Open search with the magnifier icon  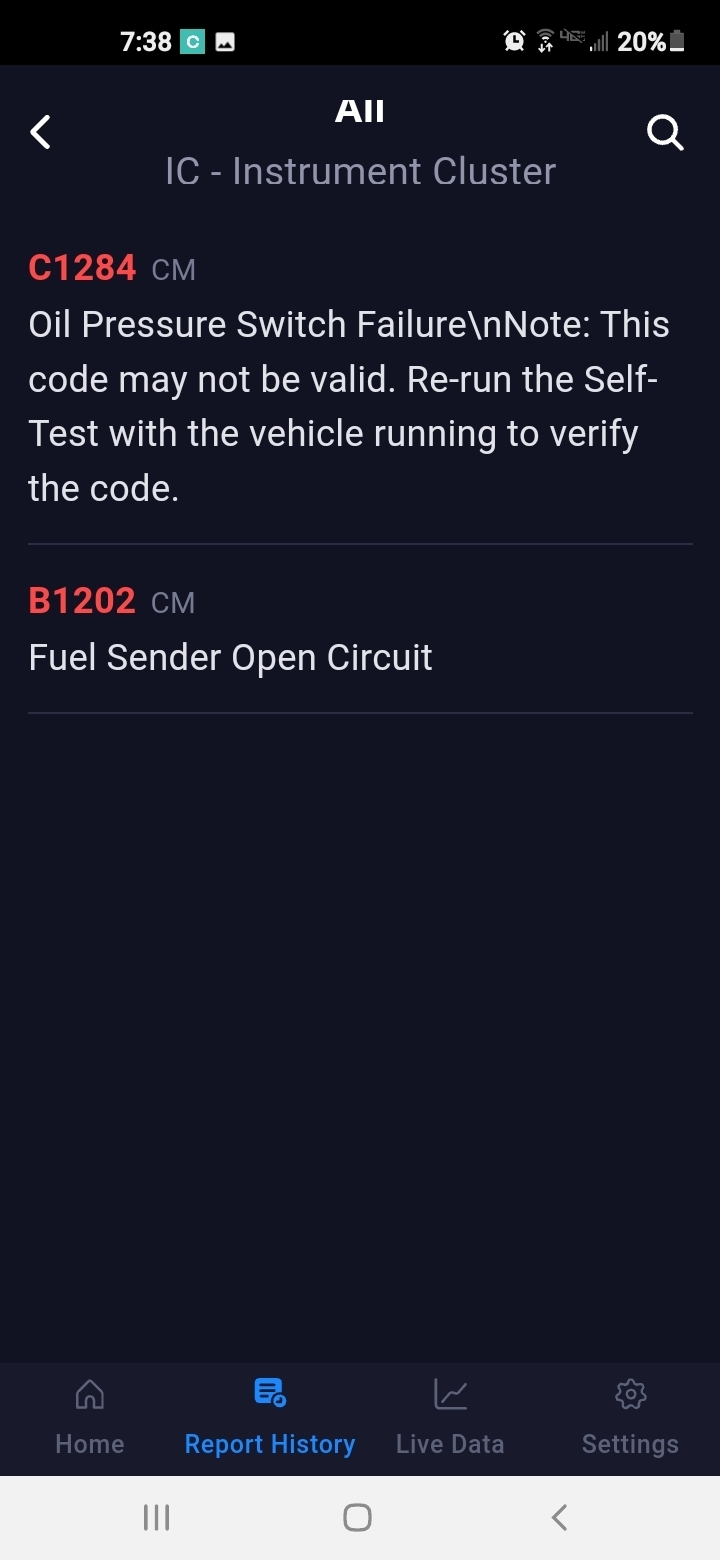pos(665,132)
